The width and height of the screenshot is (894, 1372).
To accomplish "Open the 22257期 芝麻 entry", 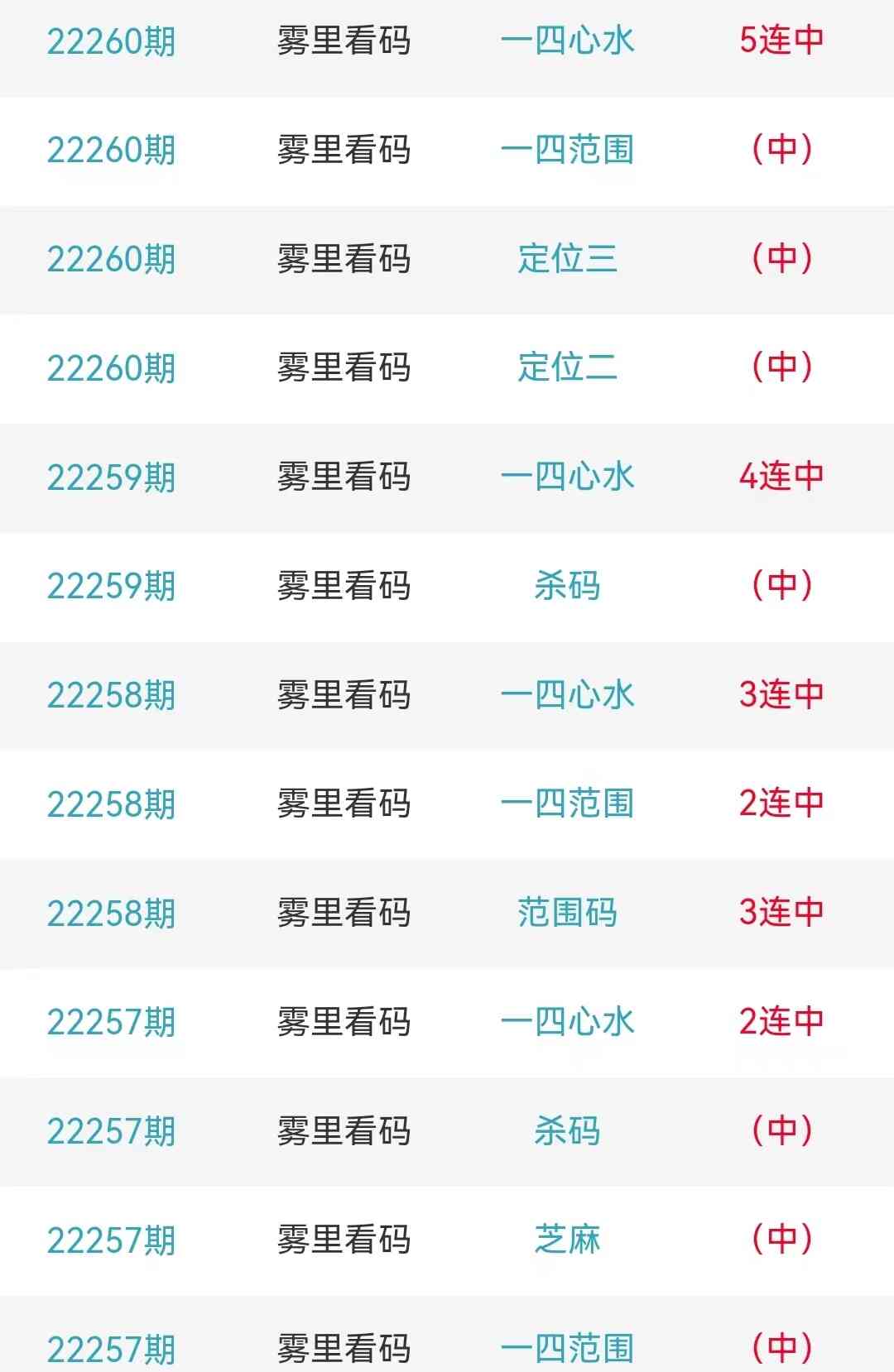I will (567, 1240).
